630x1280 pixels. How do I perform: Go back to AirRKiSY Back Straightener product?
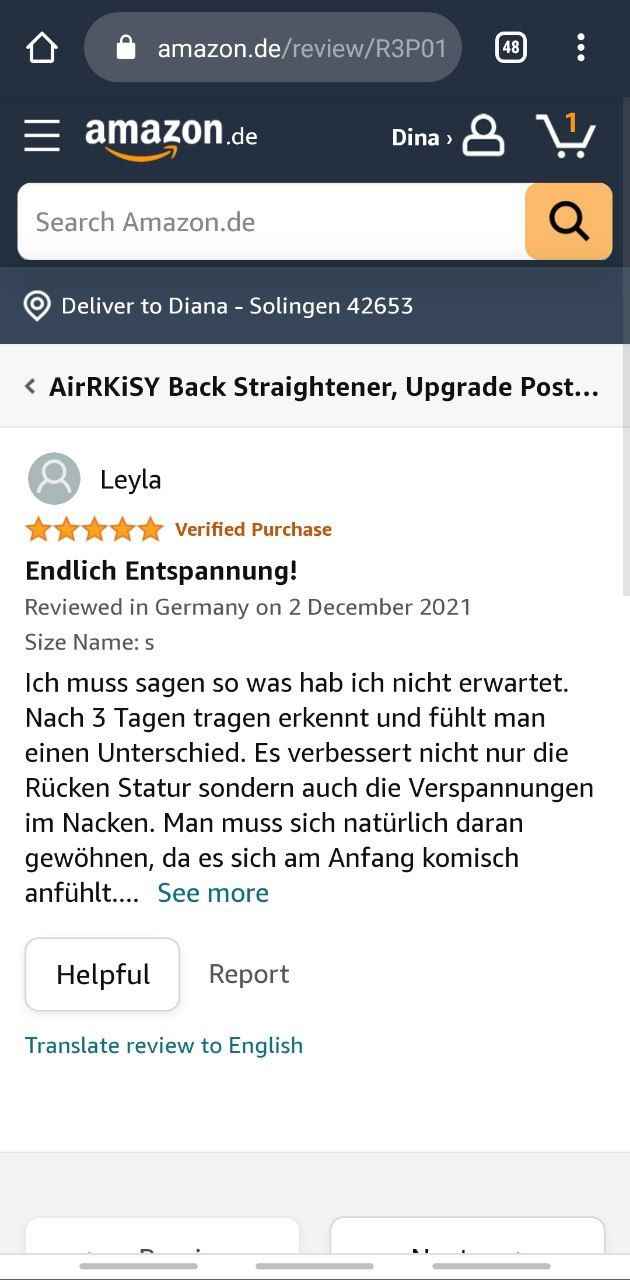312,387
